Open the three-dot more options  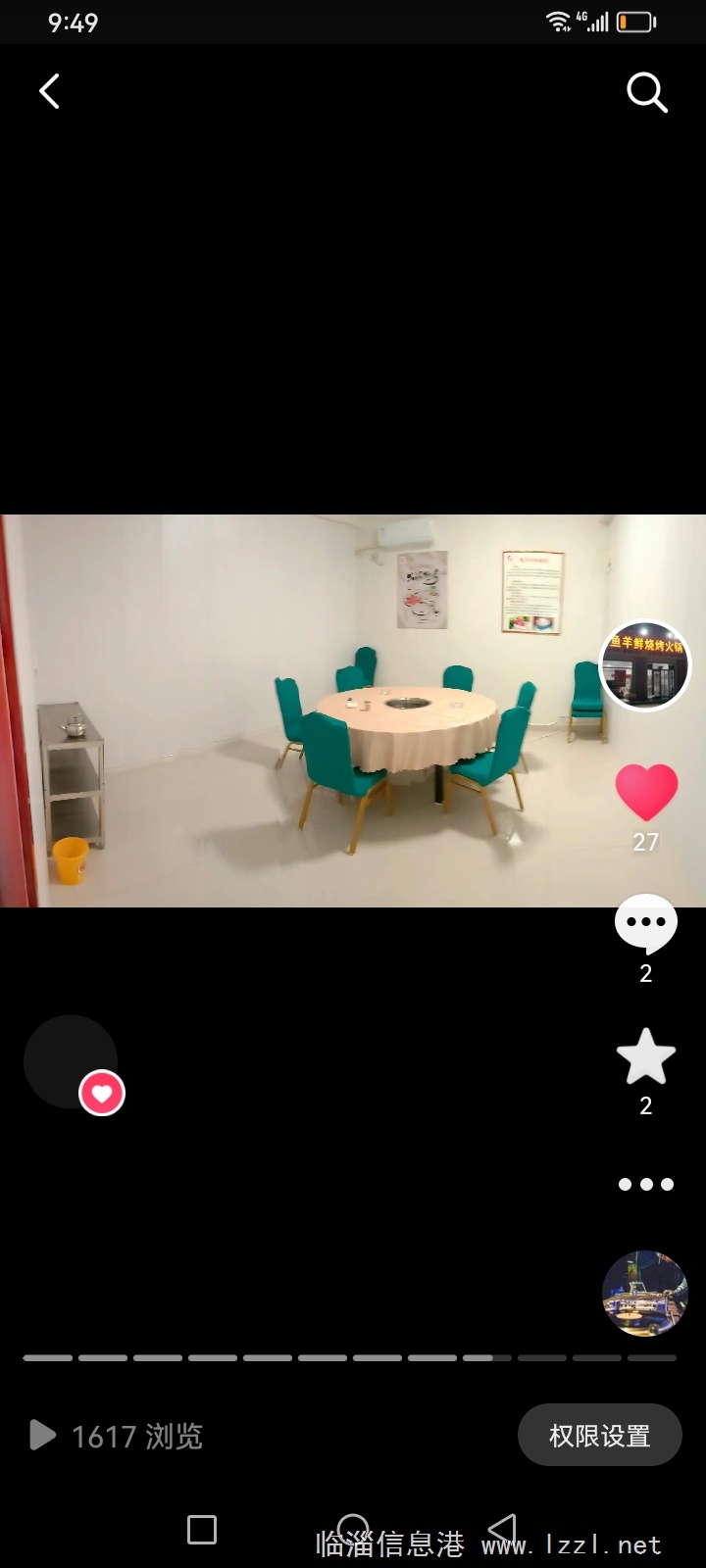coord(646,1184)
